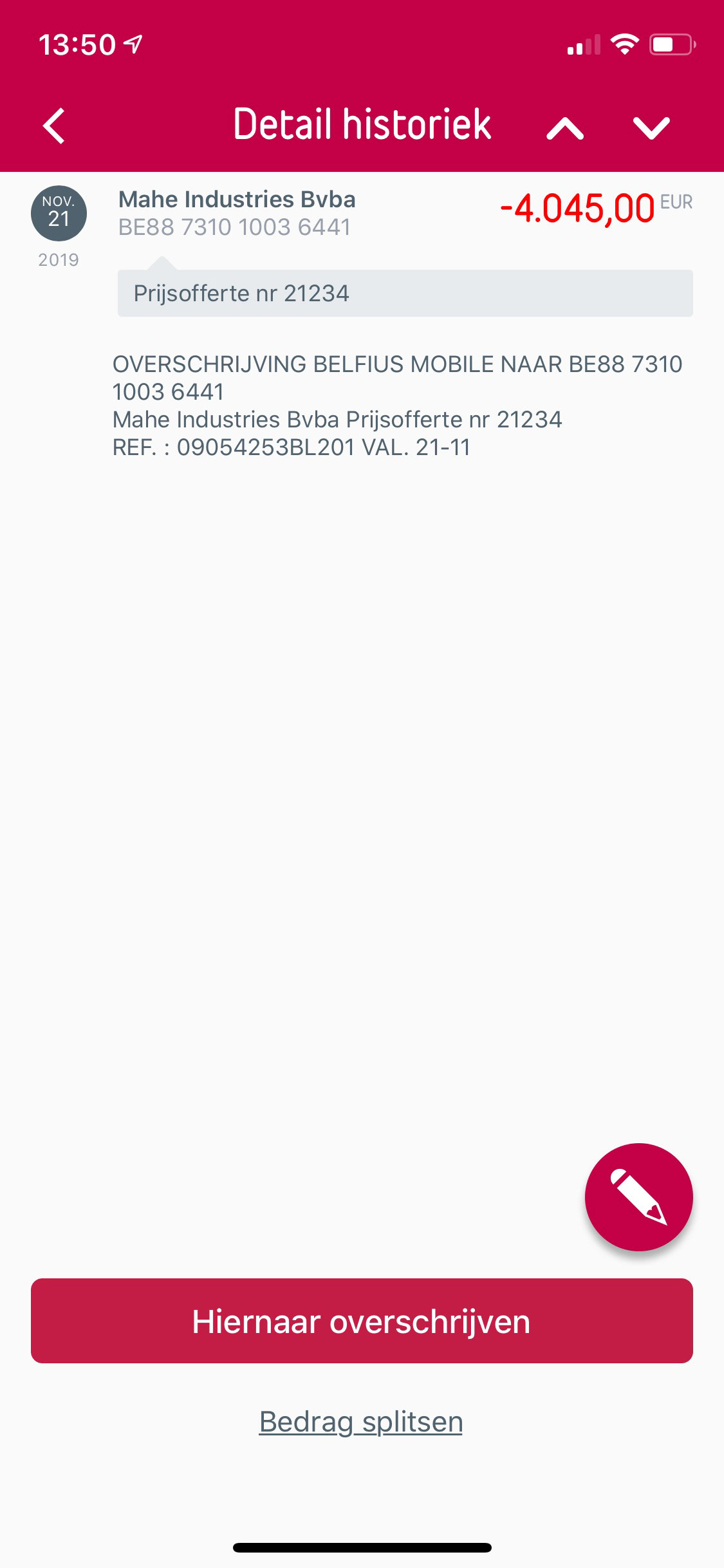724x1568 pixels.
Task: Tap the pencil edit floating button
Action: pos(638,1197)
